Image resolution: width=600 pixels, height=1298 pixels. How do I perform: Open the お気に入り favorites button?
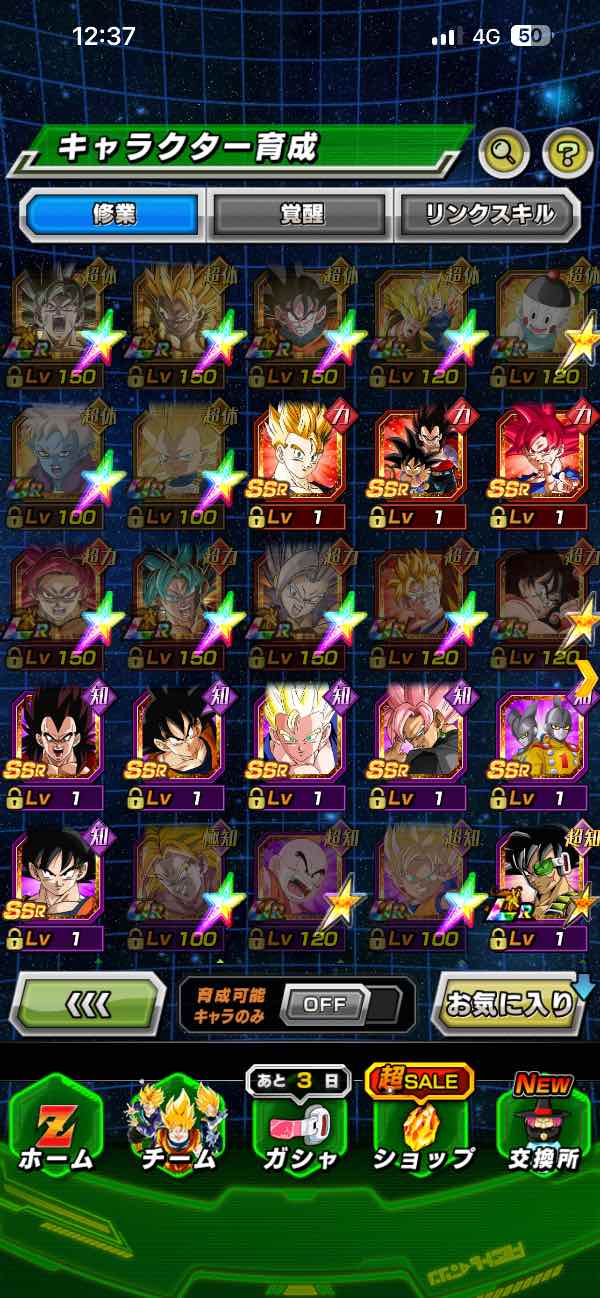pyautogui.click(x=510, y=1003)
